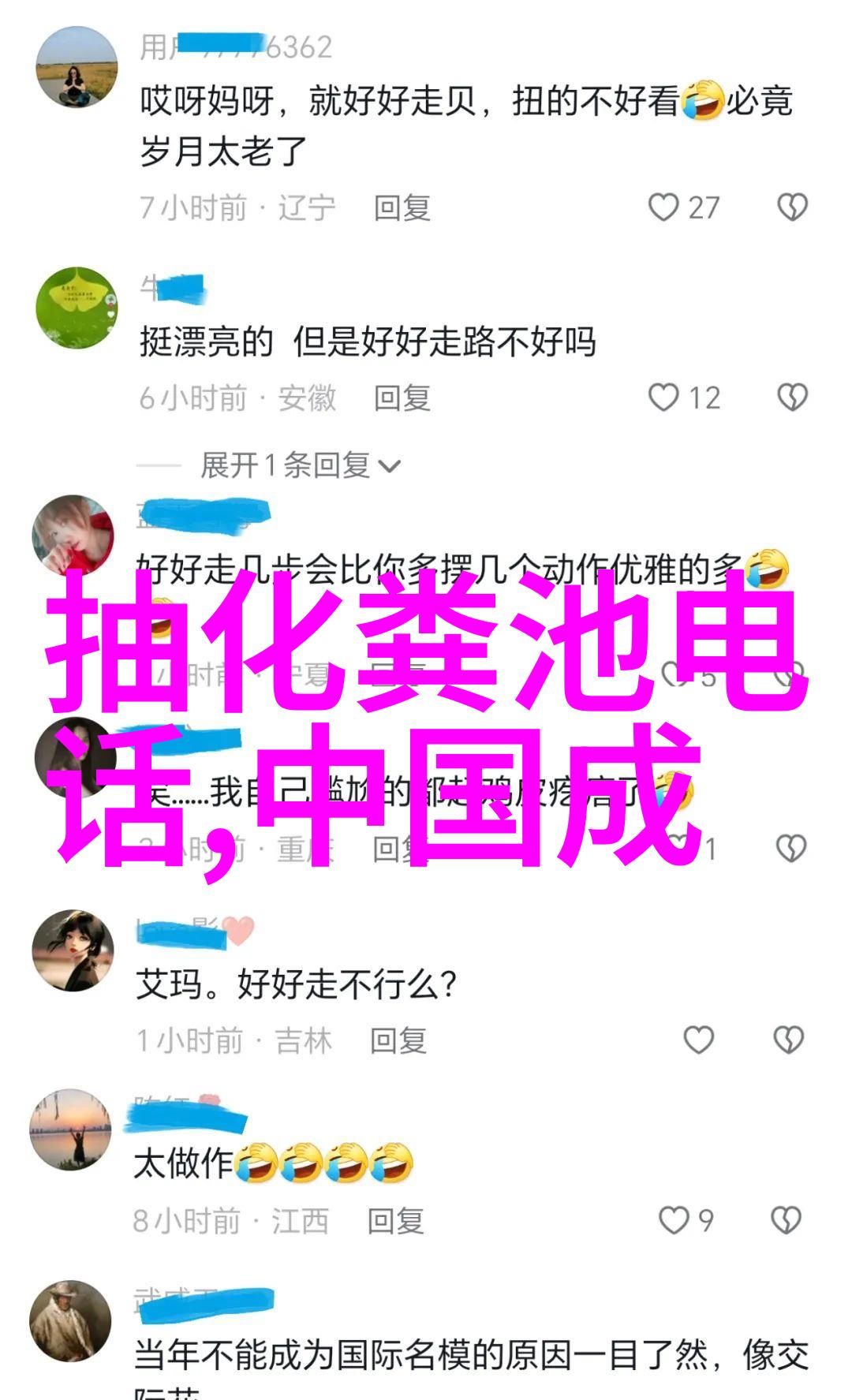Reply to the comment from Jilin

tap(398, 1041)
